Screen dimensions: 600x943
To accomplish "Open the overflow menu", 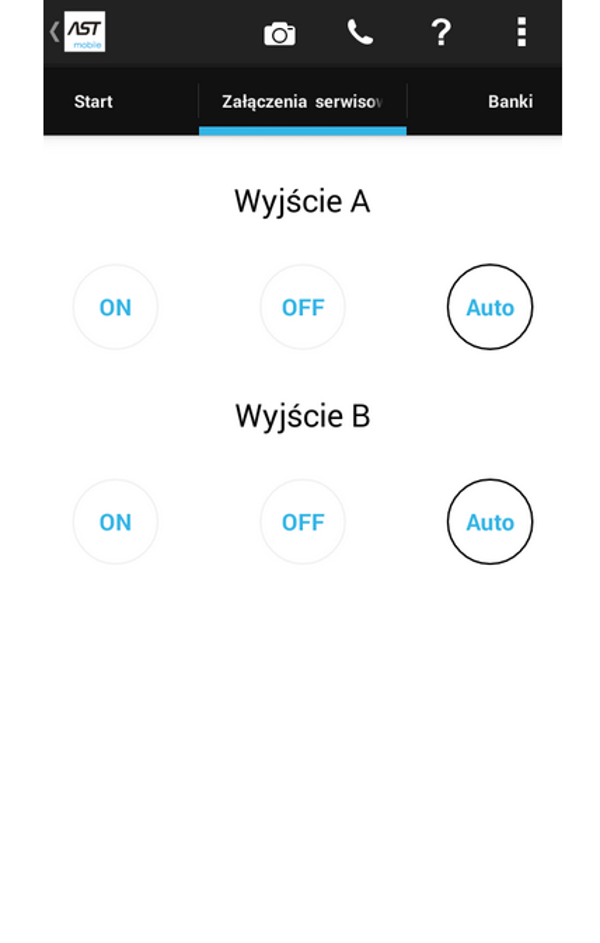I will pos(521,32).
